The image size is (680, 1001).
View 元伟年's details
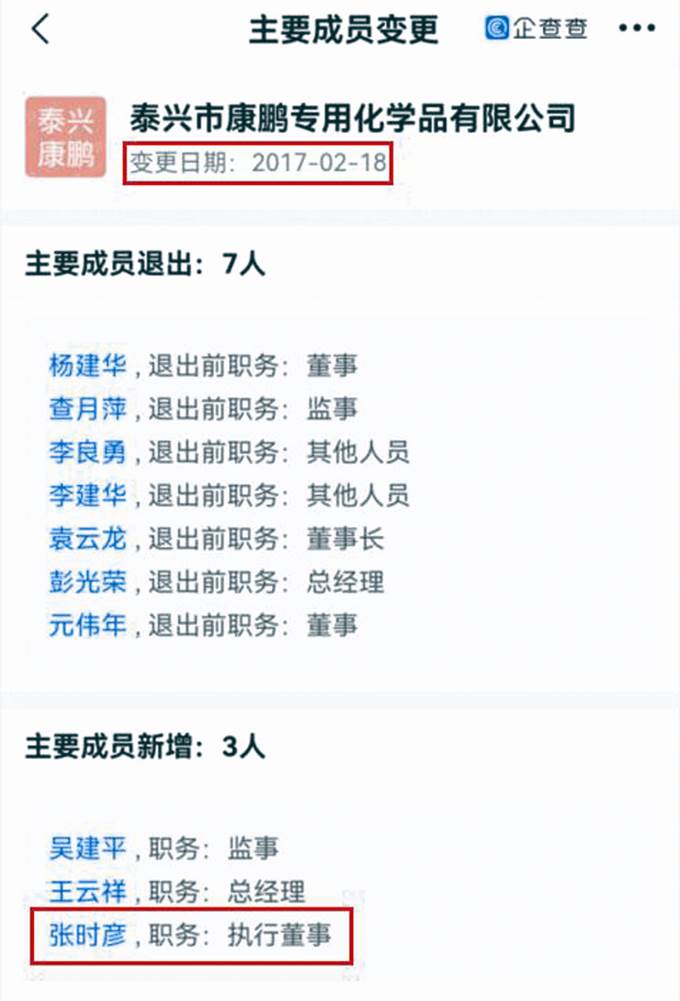(x=88, y=626)
